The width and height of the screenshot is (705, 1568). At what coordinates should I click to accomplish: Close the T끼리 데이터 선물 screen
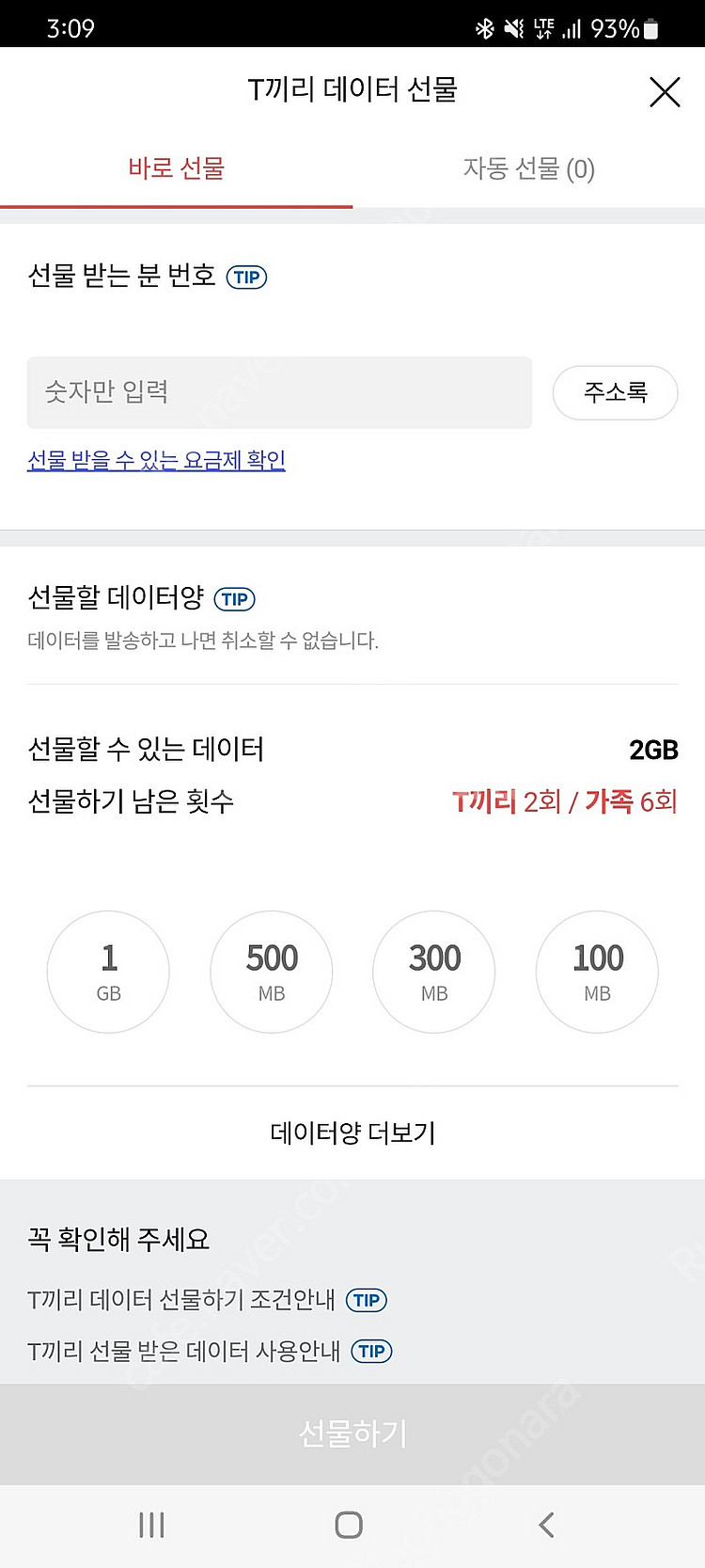(665, 92)
